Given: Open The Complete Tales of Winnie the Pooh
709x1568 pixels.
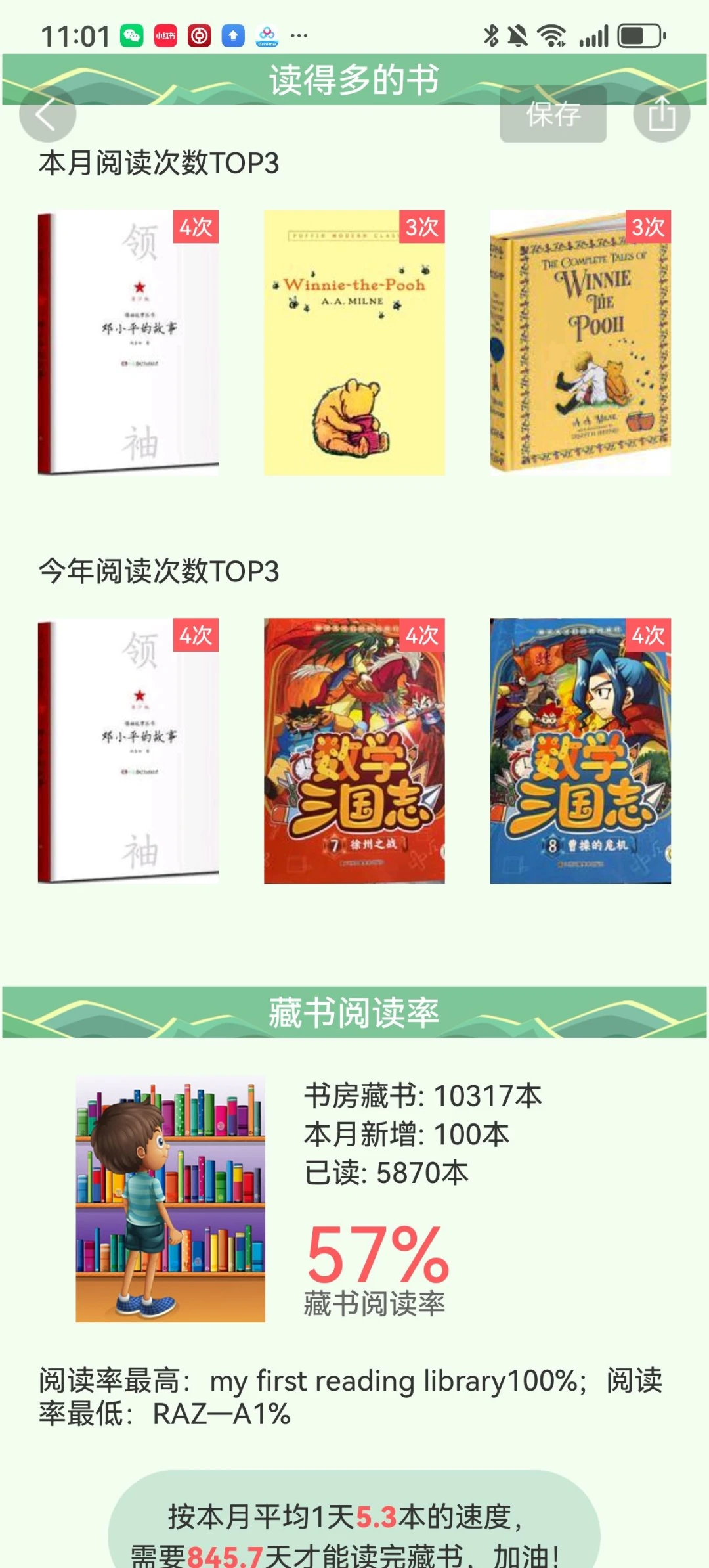Looking at the screenshot, I should click(580, 343).
